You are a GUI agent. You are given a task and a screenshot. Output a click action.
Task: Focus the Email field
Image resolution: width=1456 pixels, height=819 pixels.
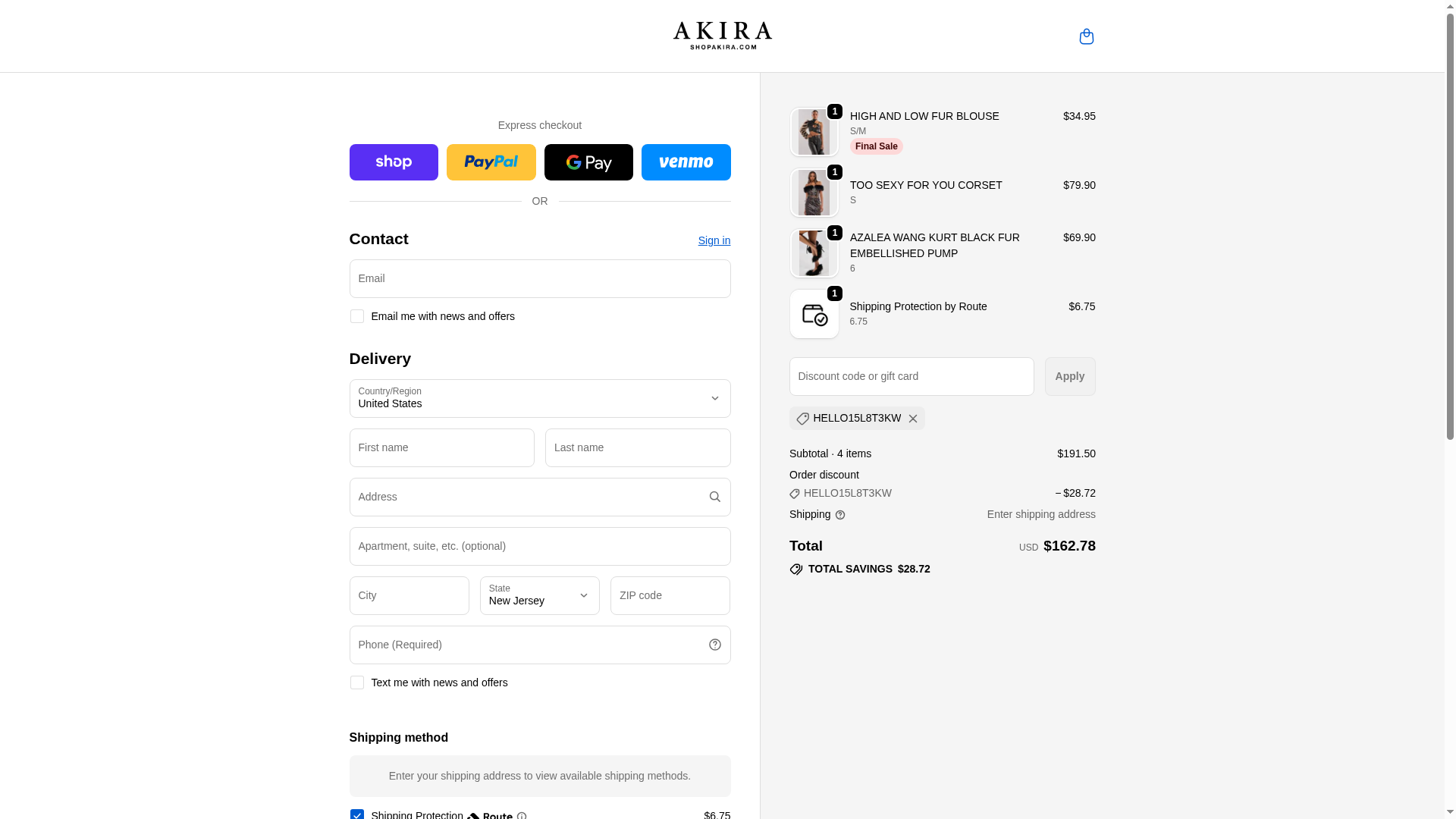pos(539,279)
